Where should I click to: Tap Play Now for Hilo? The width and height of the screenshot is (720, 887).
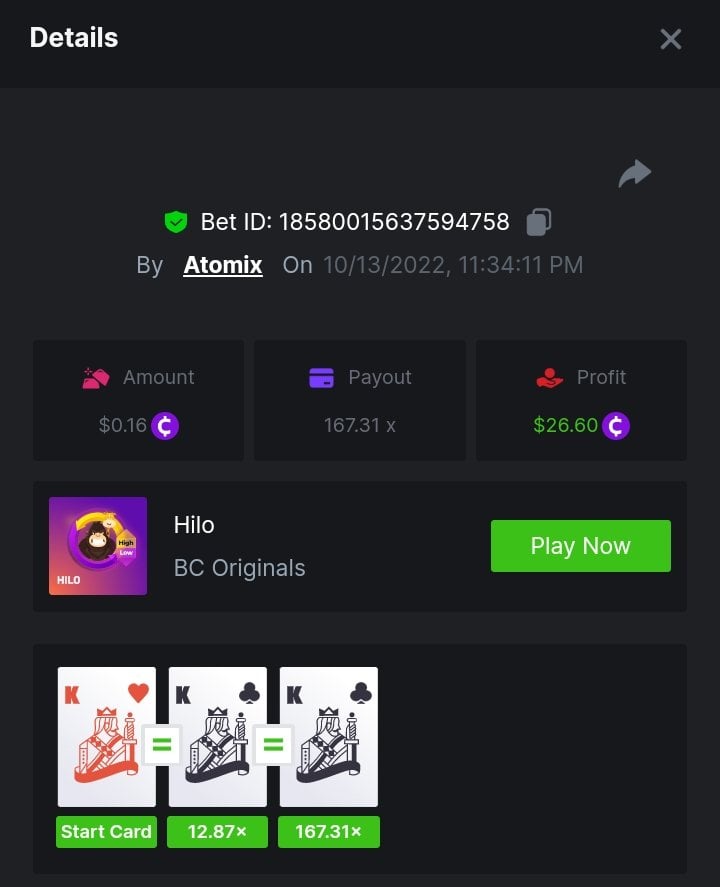pos(580,546)
